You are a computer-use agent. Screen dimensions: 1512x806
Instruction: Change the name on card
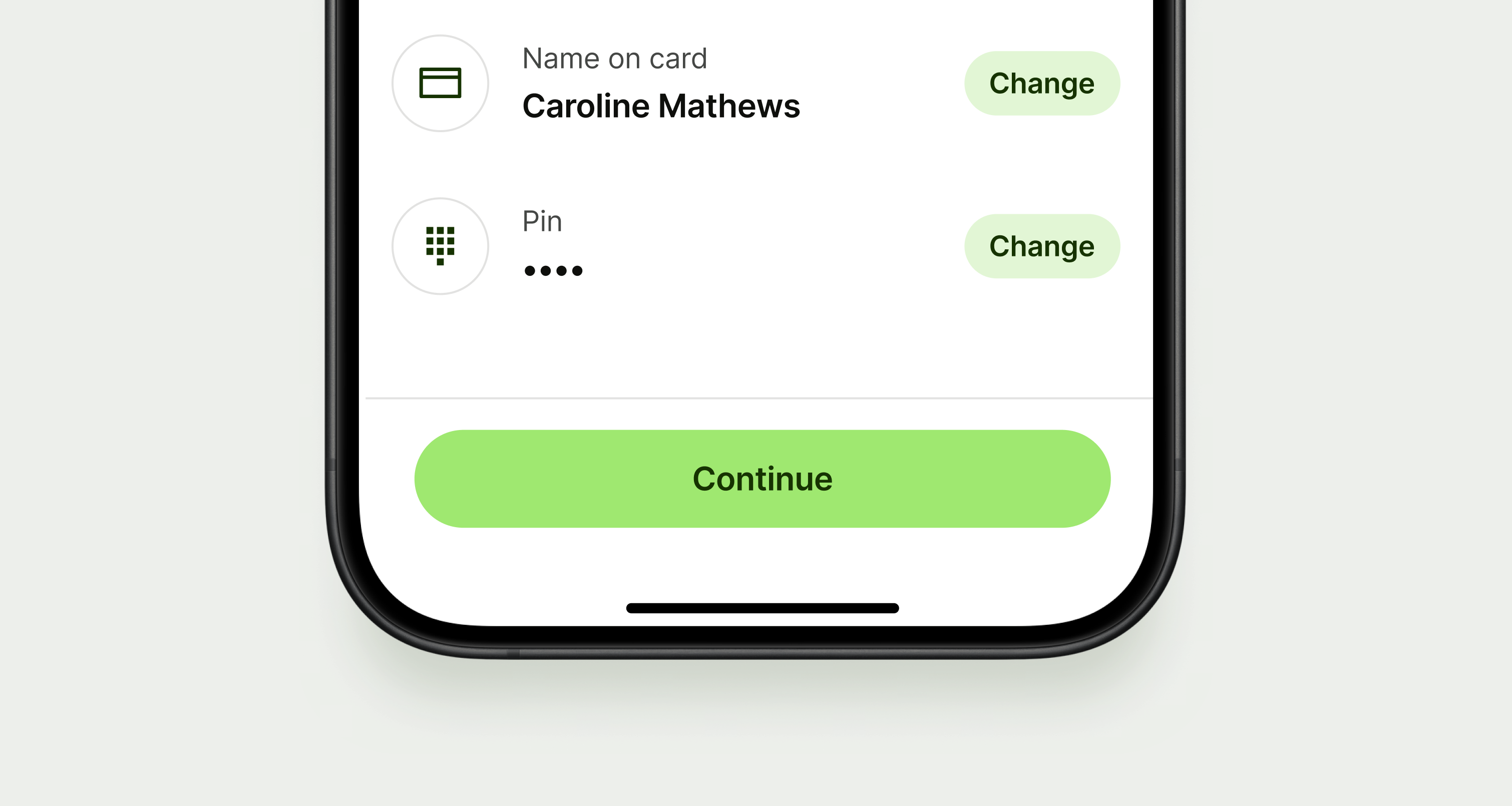[x=1041, y=84]
